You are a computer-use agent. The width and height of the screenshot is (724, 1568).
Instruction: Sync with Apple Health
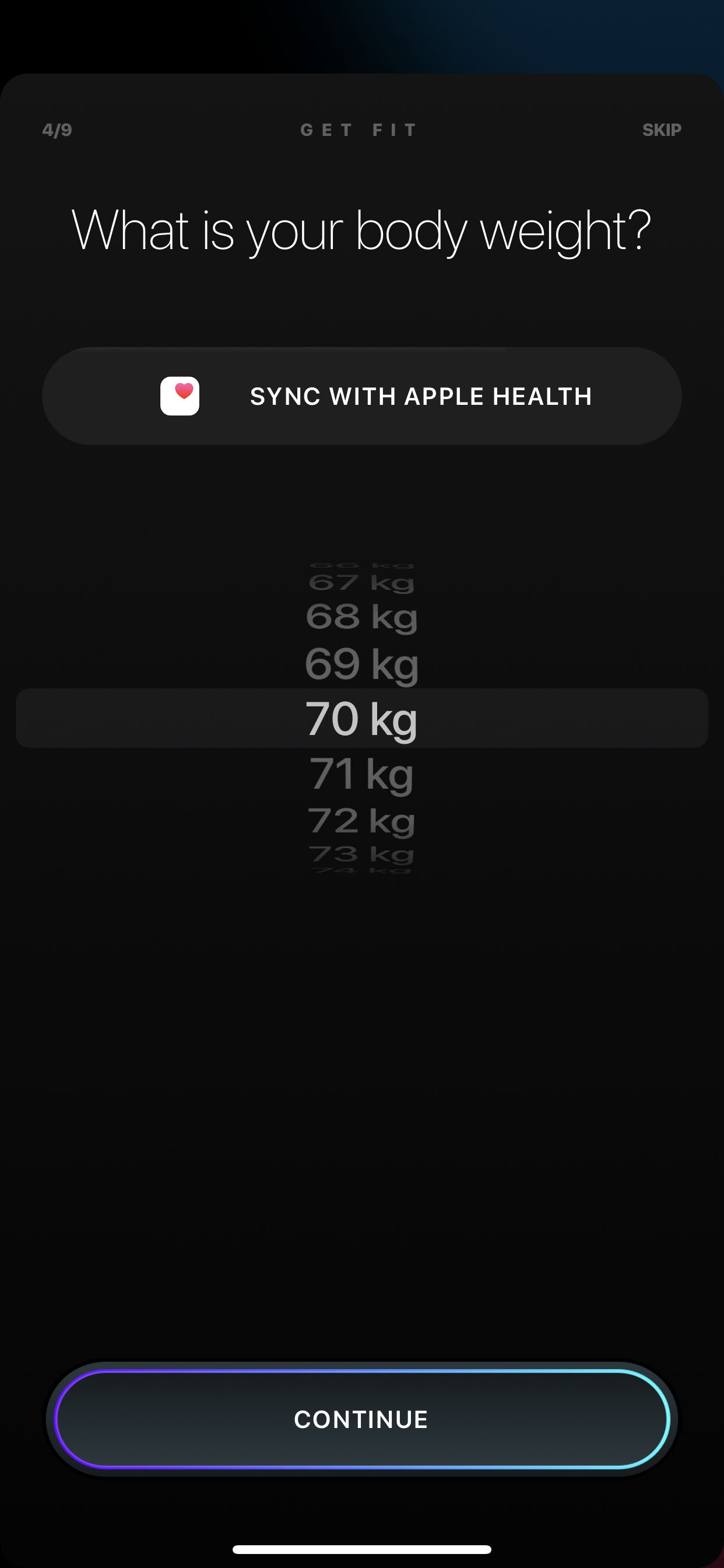pos(362,395)
